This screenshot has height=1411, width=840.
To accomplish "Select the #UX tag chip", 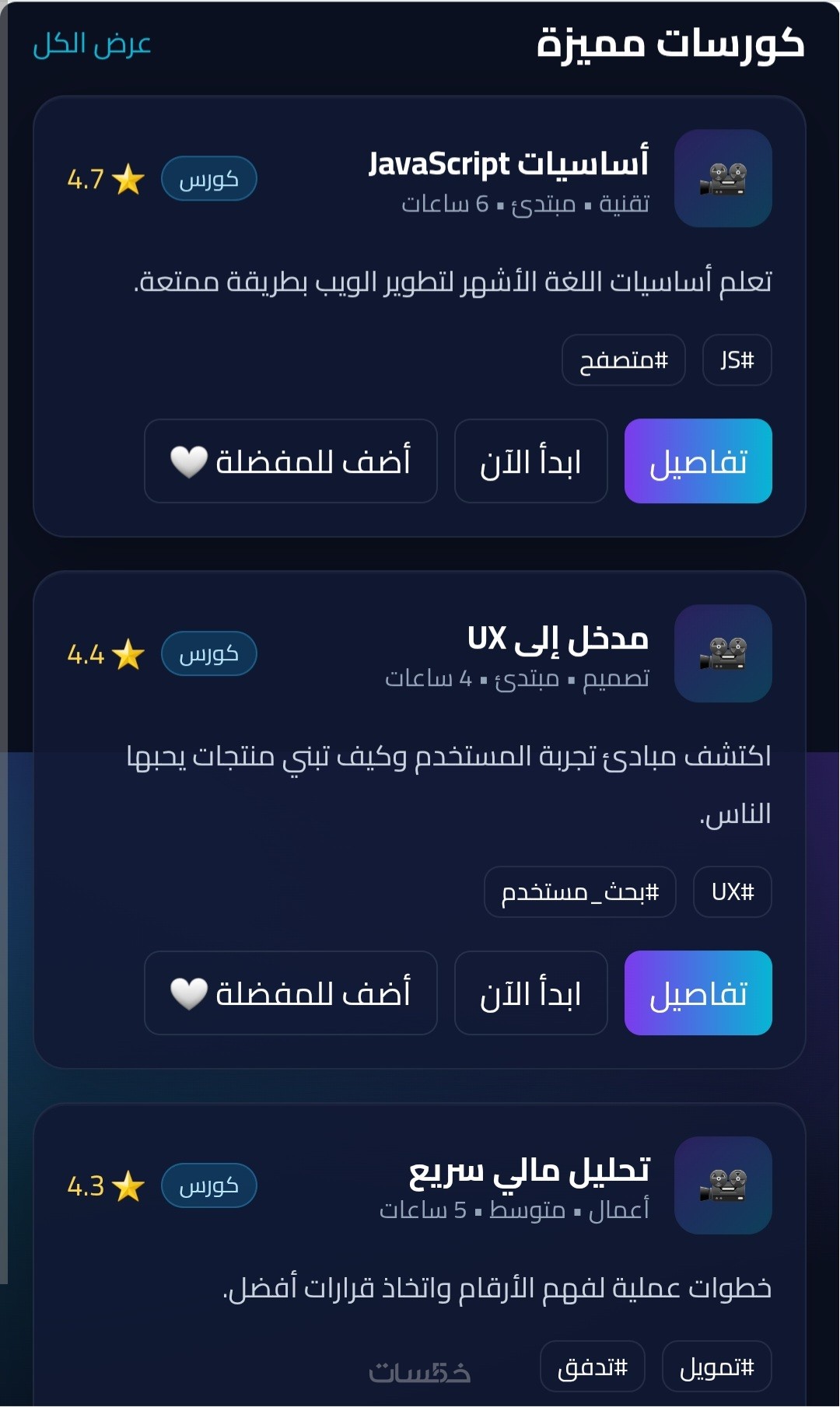I will click(x=732, y=892).
